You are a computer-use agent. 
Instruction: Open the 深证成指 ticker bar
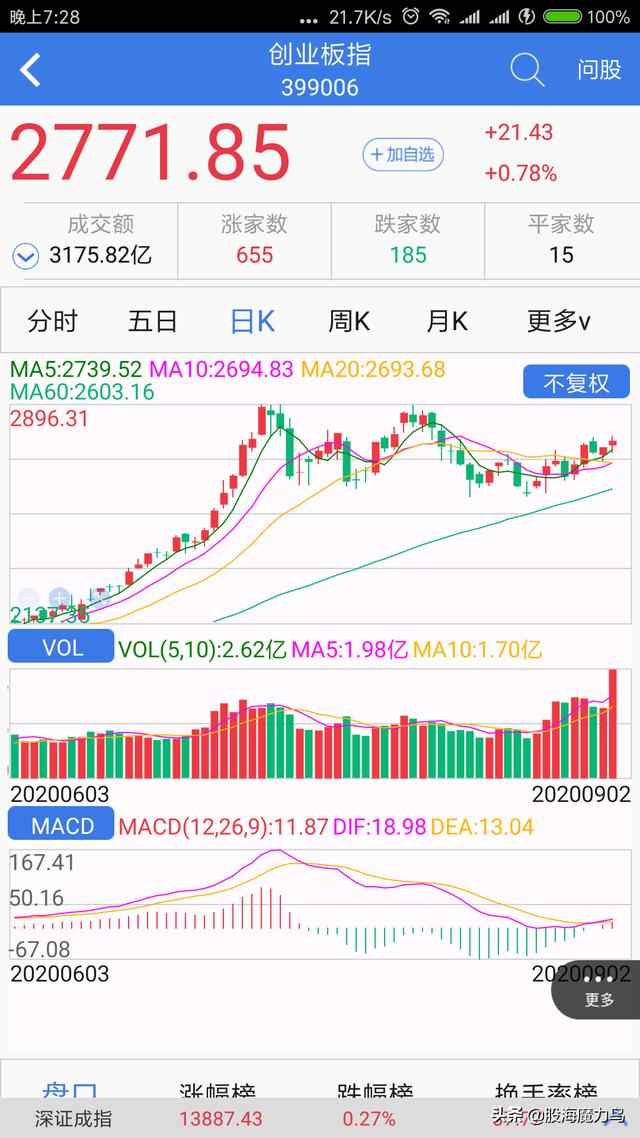[200, 1119]
